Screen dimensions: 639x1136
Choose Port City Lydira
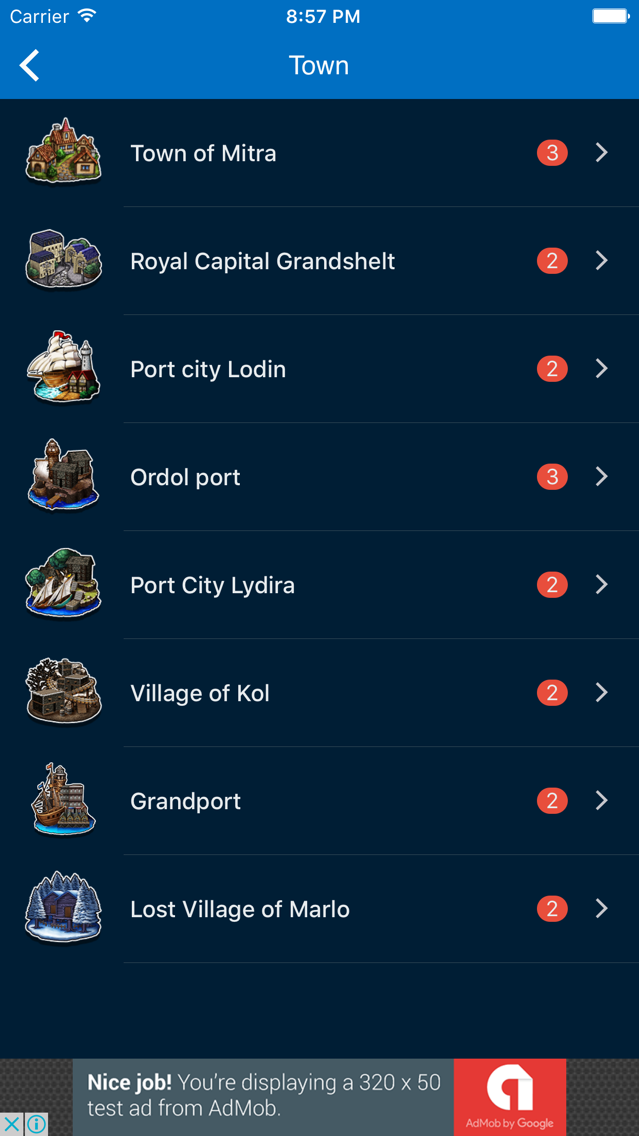click(319, 585)
